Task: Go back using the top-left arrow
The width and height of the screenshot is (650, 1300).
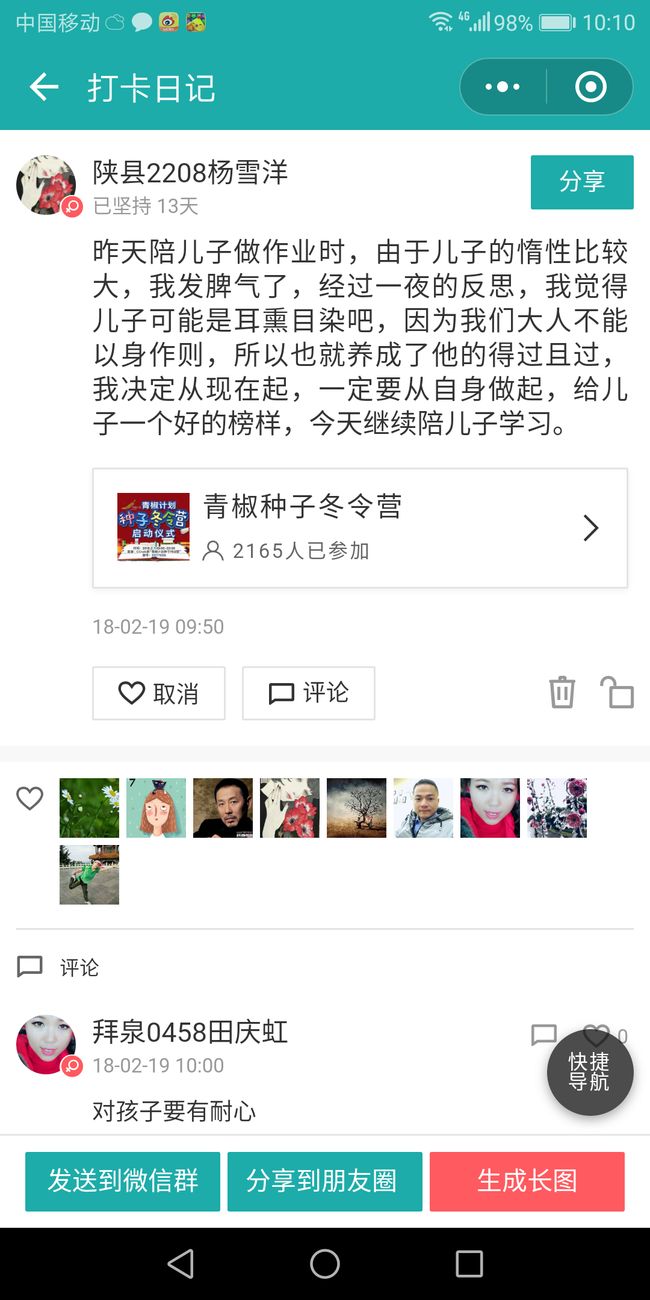Action: (44, 87)
